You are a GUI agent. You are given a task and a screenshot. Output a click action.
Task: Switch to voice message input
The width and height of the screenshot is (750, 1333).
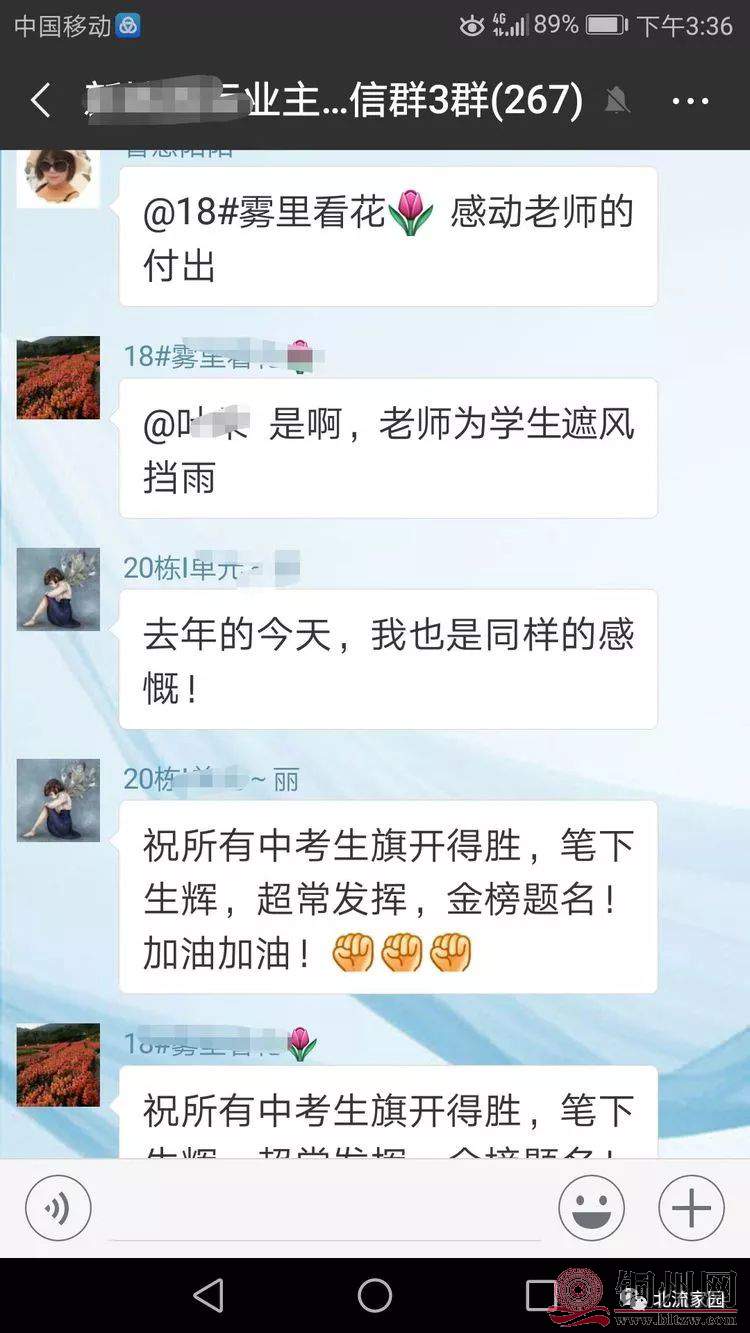click(58, 1209)
